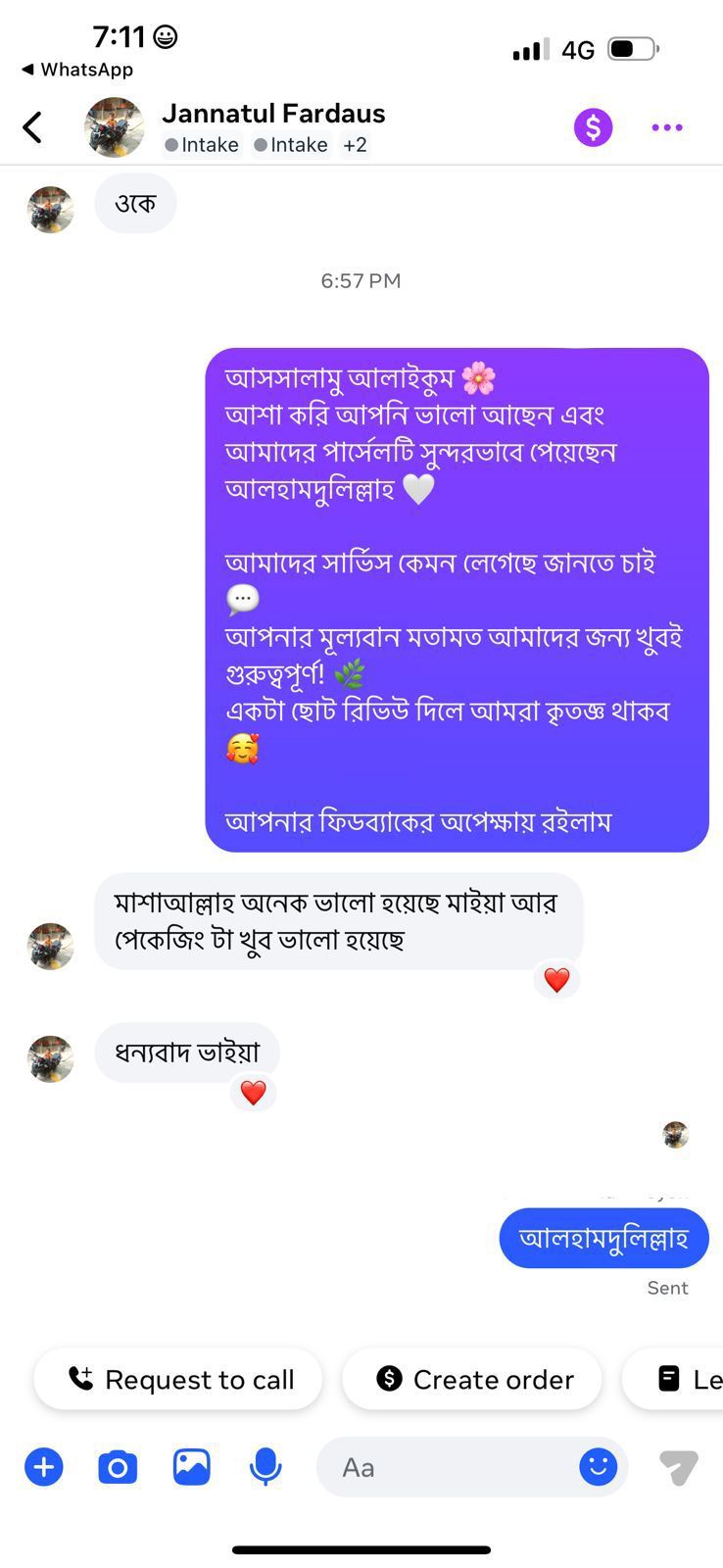
Task: Record a voice message with the microphone
Action: [265, 1467]
